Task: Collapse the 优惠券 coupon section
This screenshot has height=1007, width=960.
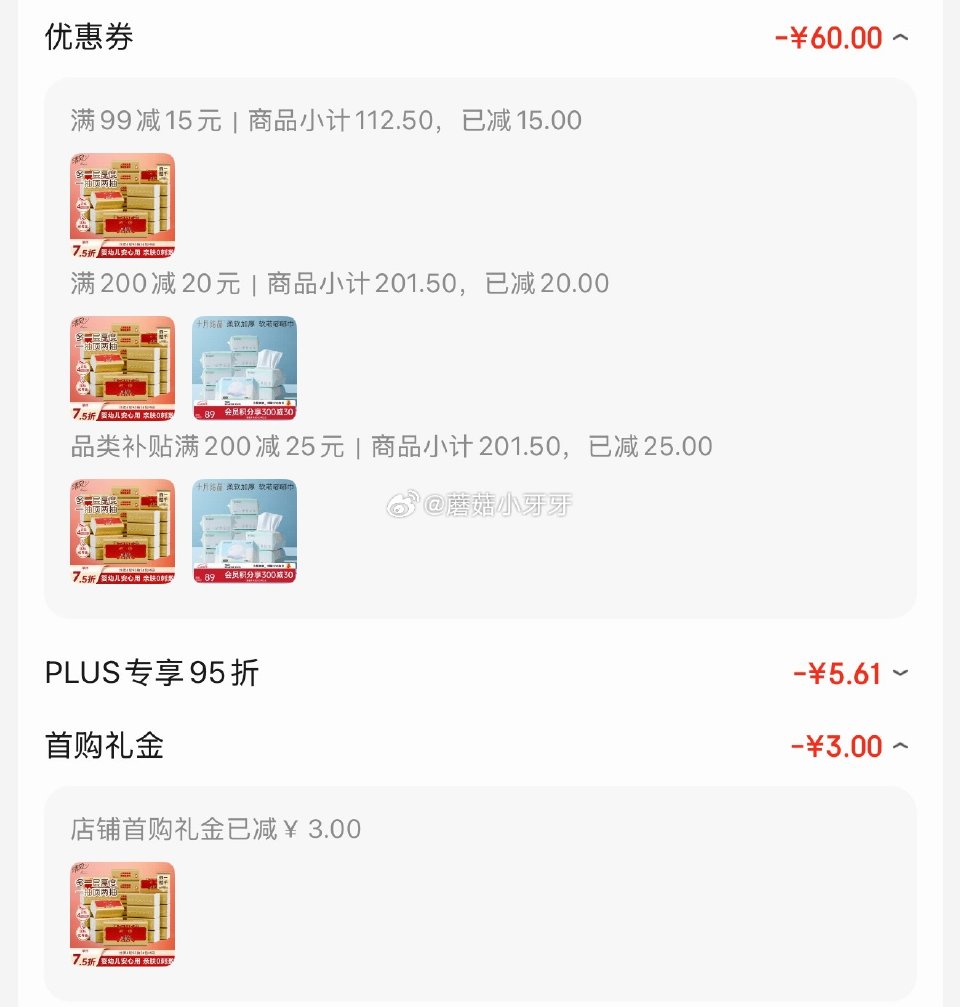Action: (x=899, y=37)
